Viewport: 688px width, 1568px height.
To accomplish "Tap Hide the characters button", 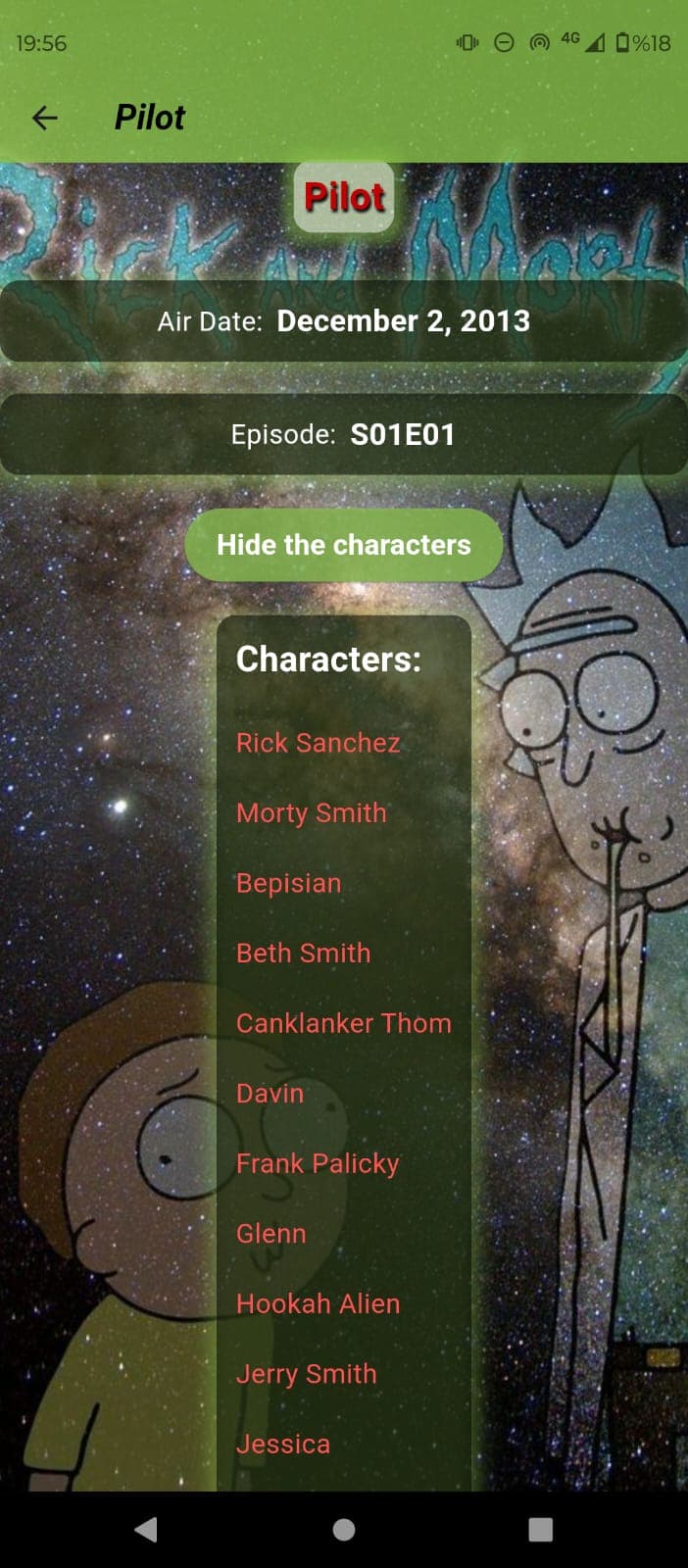I will click(x=344, y=545).
